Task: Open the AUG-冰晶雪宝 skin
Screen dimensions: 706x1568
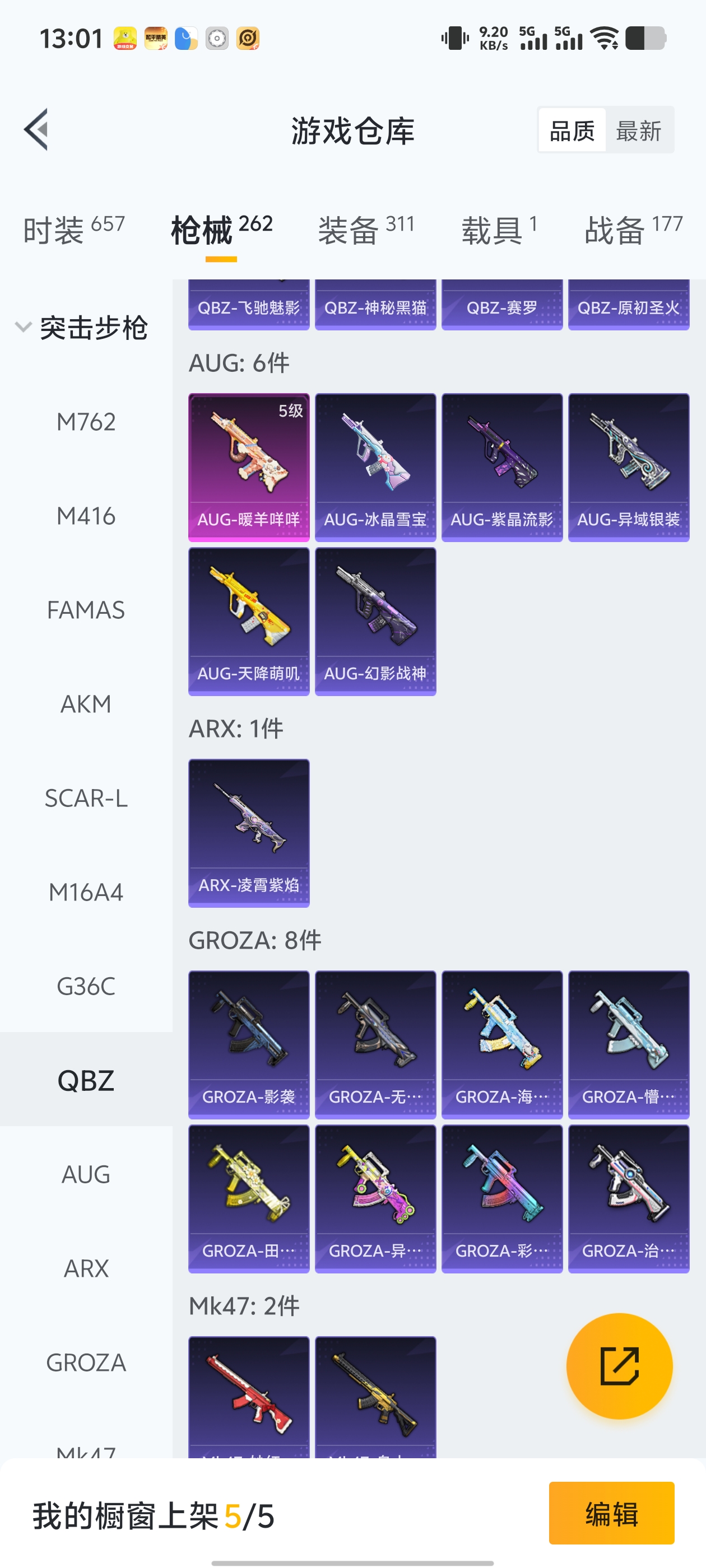Action: pos(375,467)
